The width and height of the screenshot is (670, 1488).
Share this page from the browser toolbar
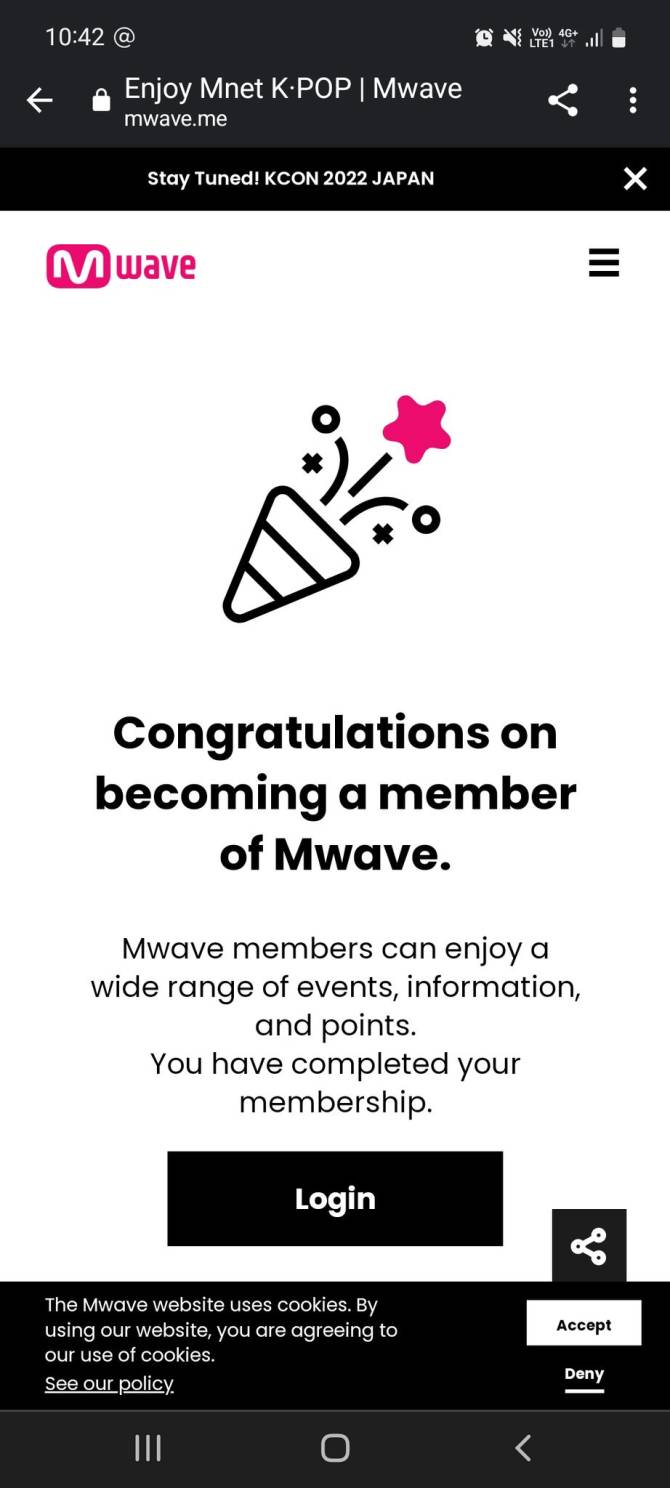(563, 100)
